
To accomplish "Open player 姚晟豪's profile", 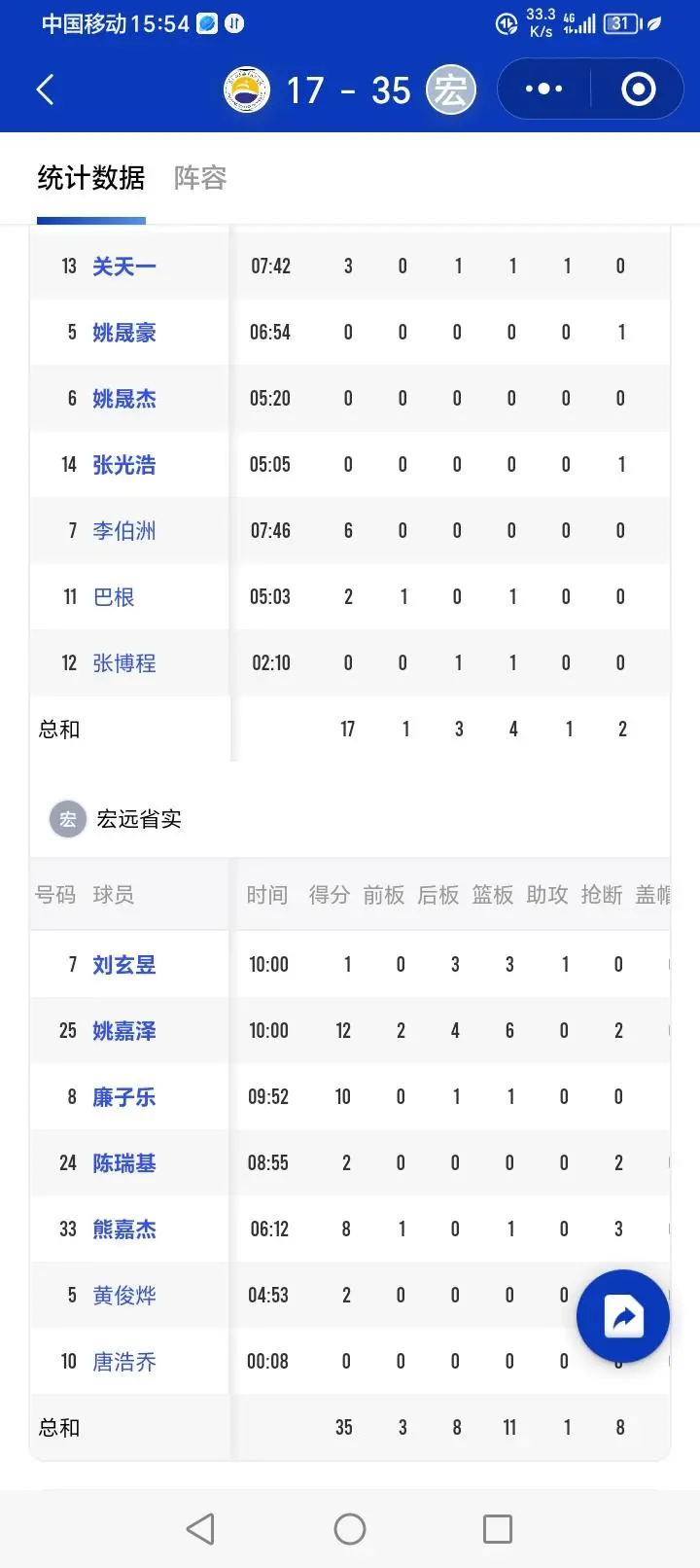I will [x=123, y=333].
